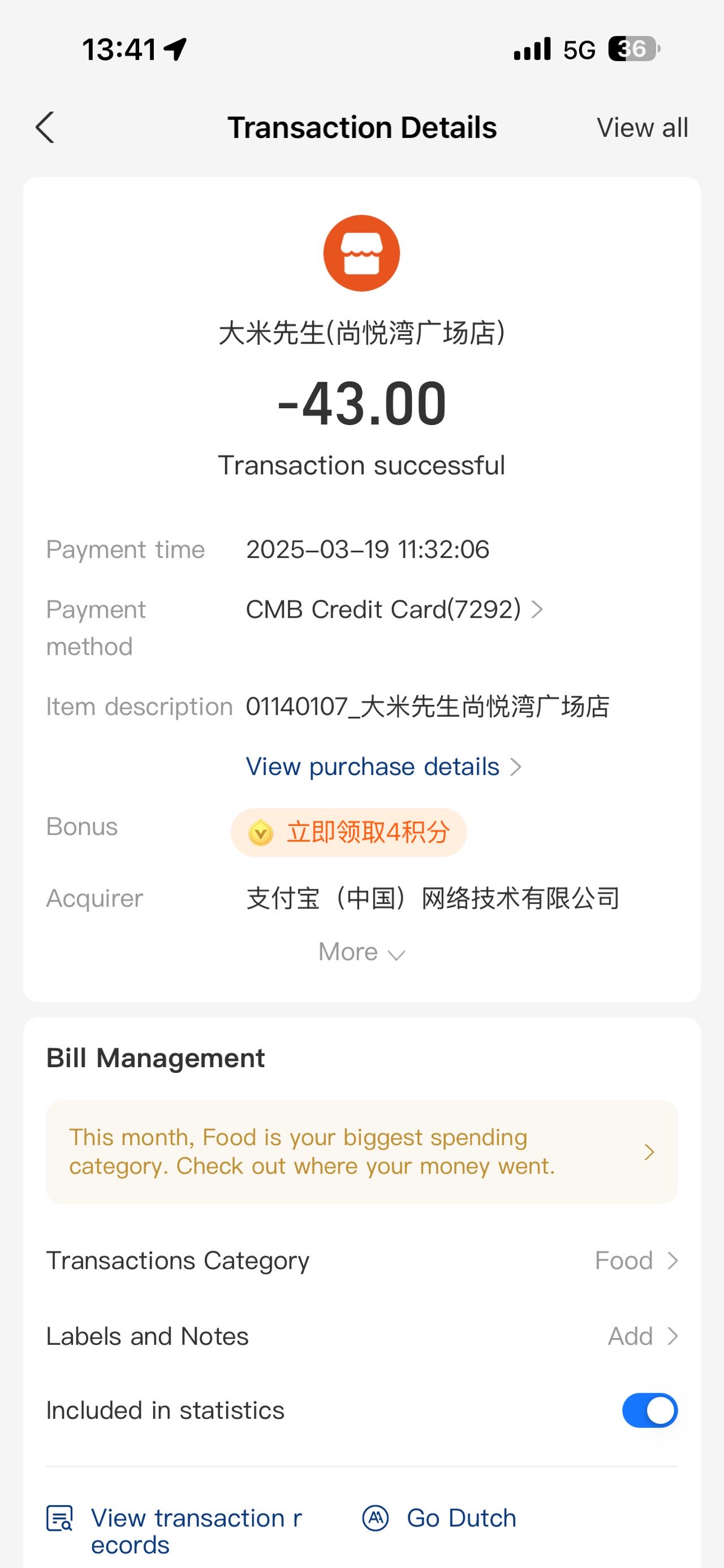This screenshot has width=724, height=1568.
Task: Toggle Included in statistics switch
Action: [x=649, y=1410]
